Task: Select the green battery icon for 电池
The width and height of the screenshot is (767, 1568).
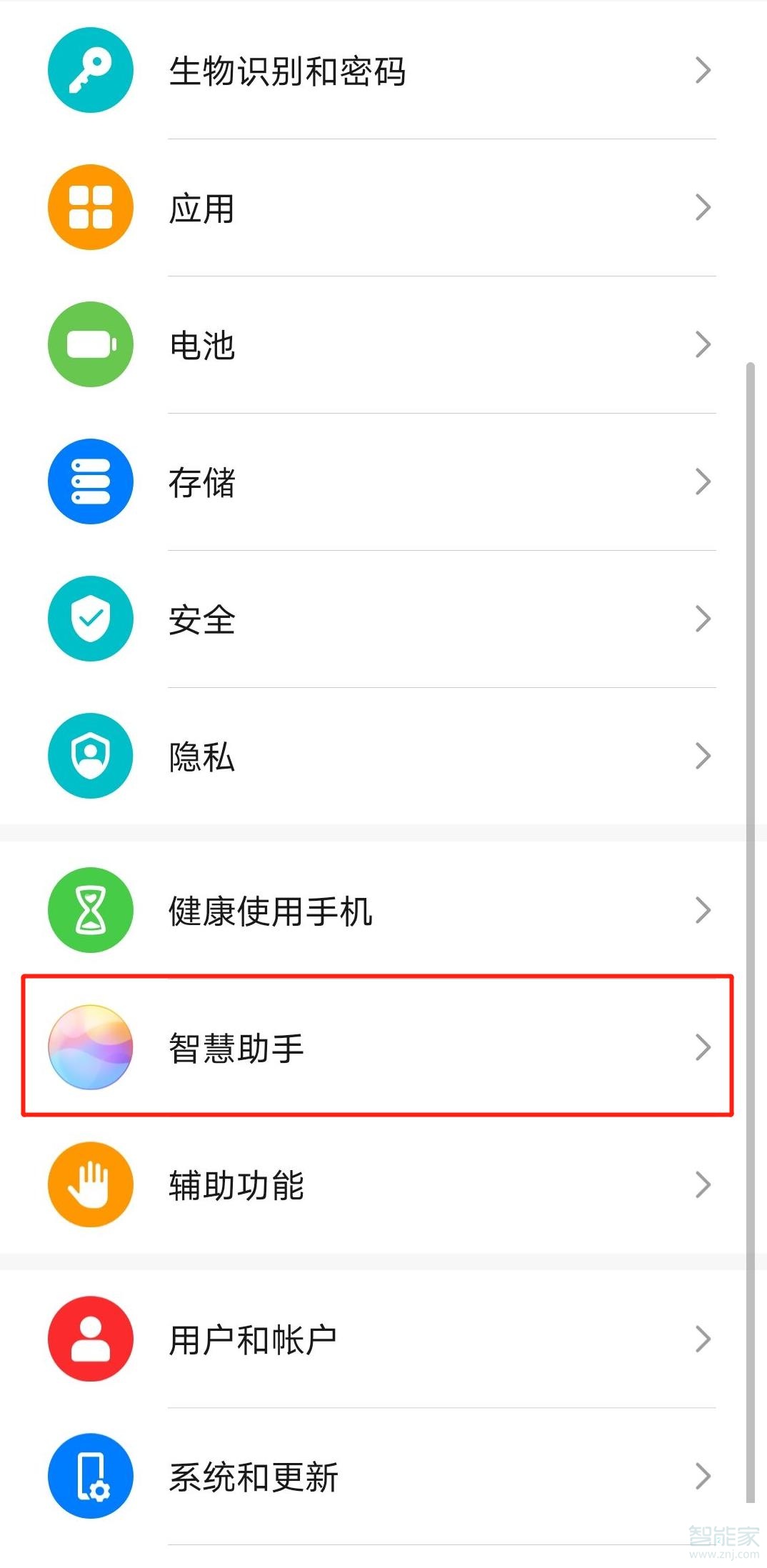Action: (90, 344)
